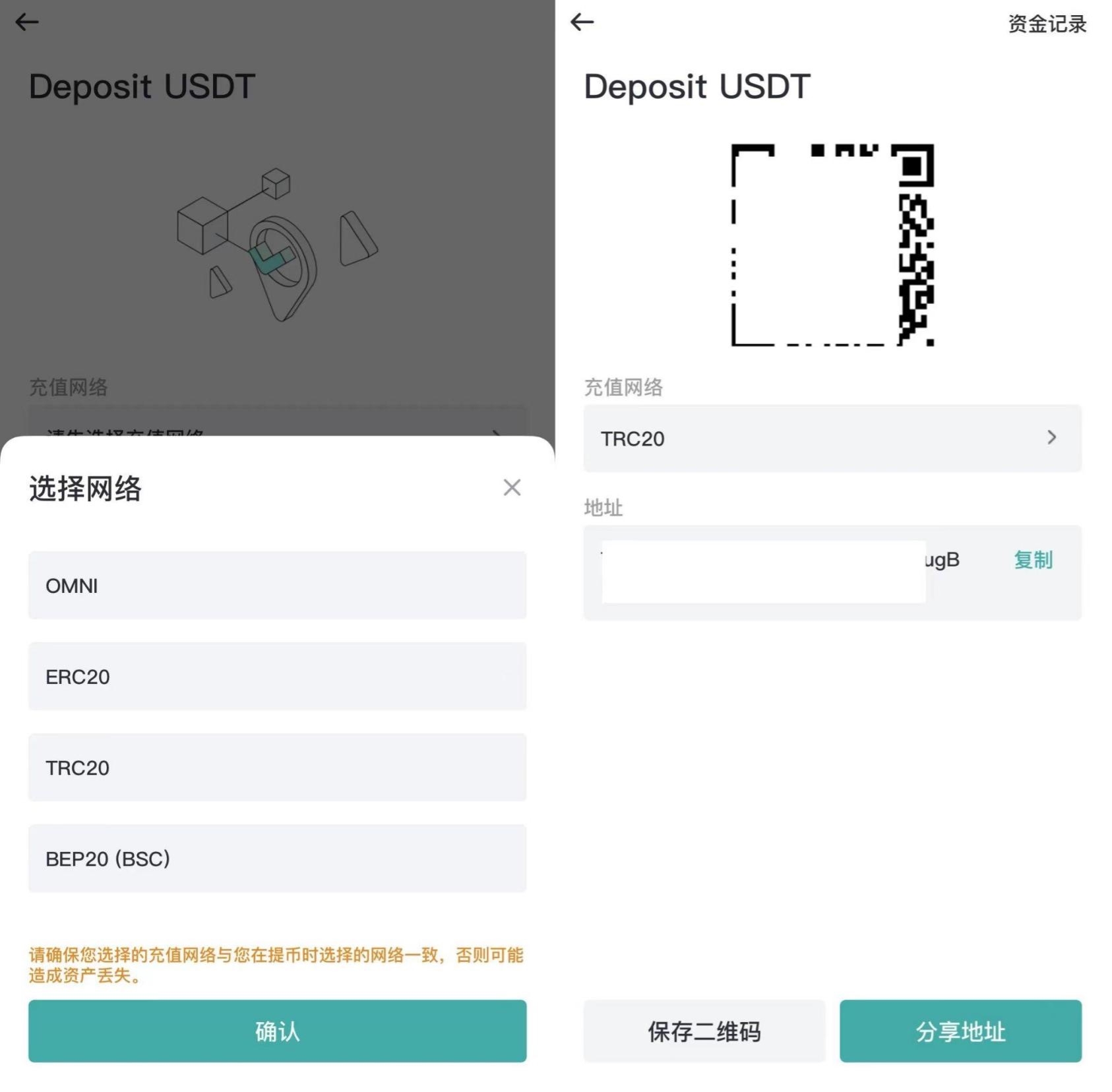The height and width of the screenshot is (1092, 1112).
Task: Choose ERC20 as the deposit network
Action: point(277,676)
